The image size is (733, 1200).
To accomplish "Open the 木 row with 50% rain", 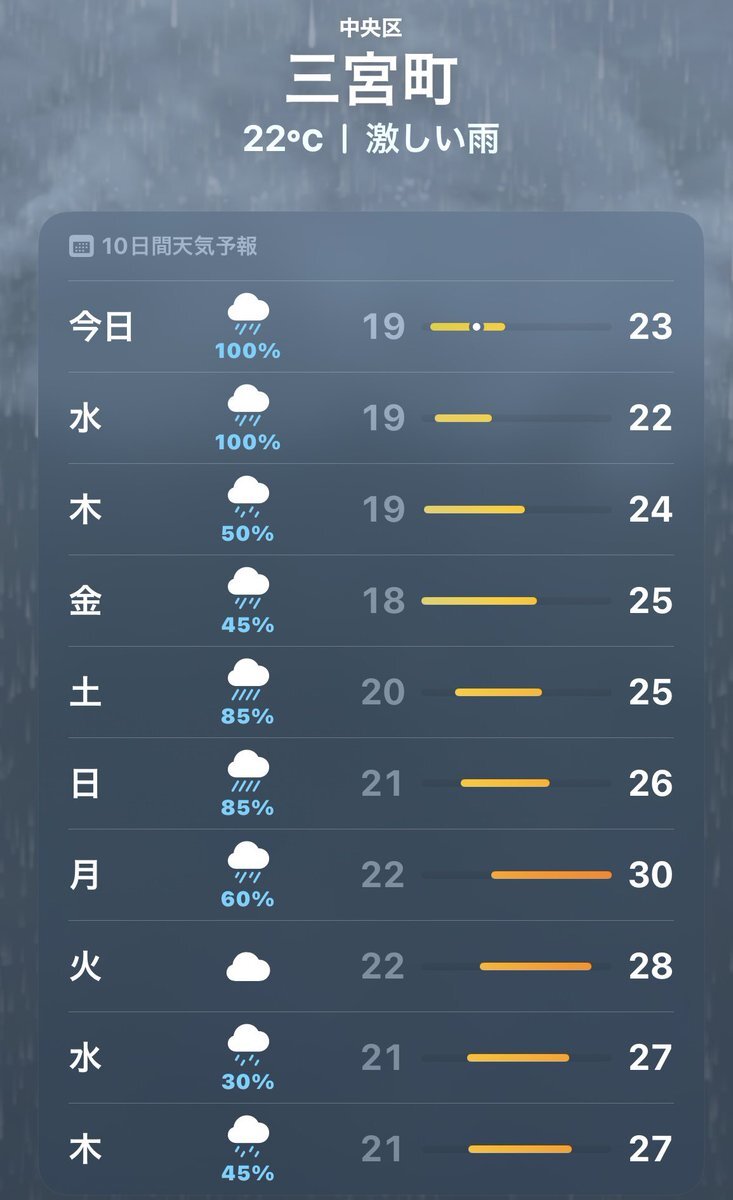I will [371, 509].
